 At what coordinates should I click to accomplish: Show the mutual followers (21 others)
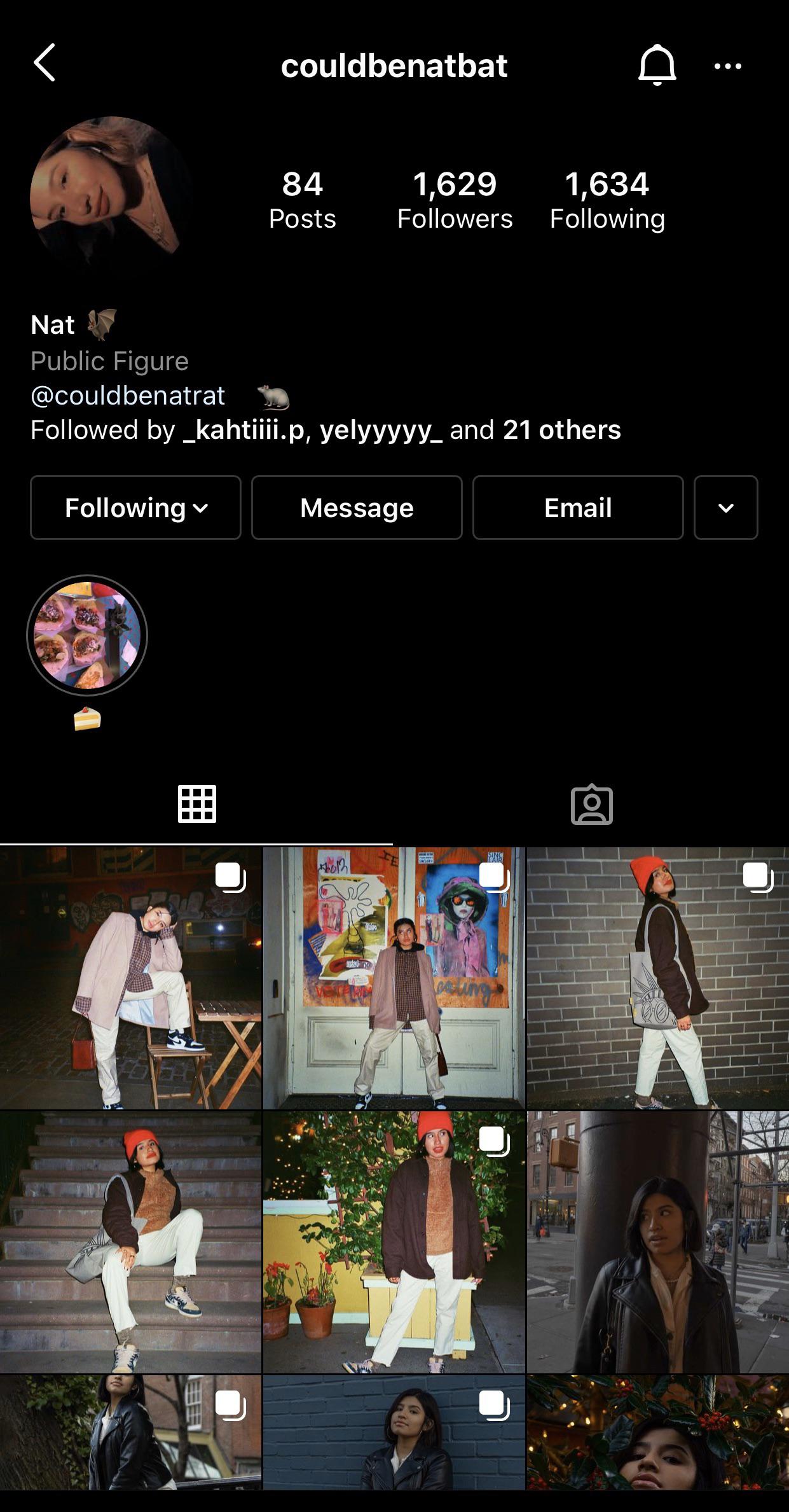[561, 430]
